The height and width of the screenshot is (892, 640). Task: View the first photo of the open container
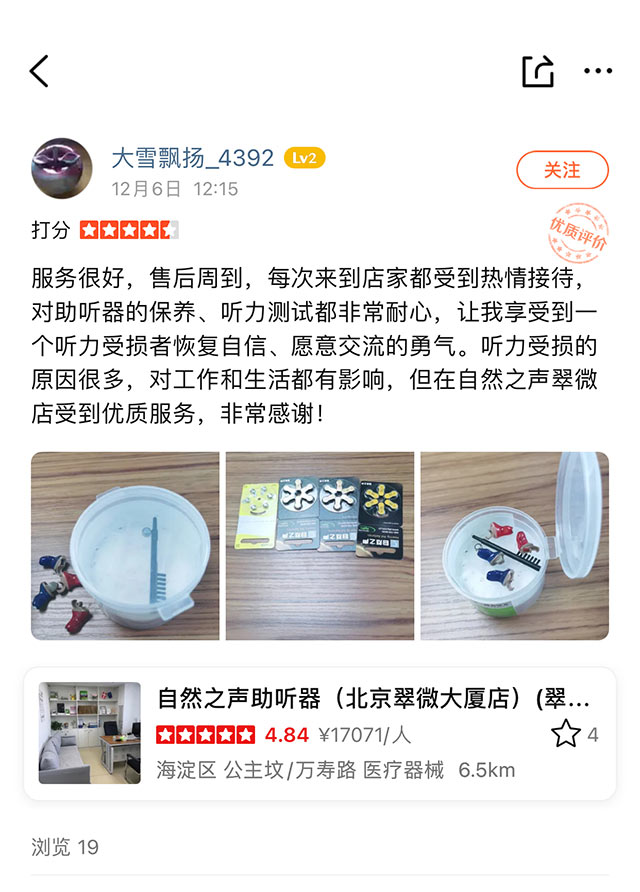125,546
